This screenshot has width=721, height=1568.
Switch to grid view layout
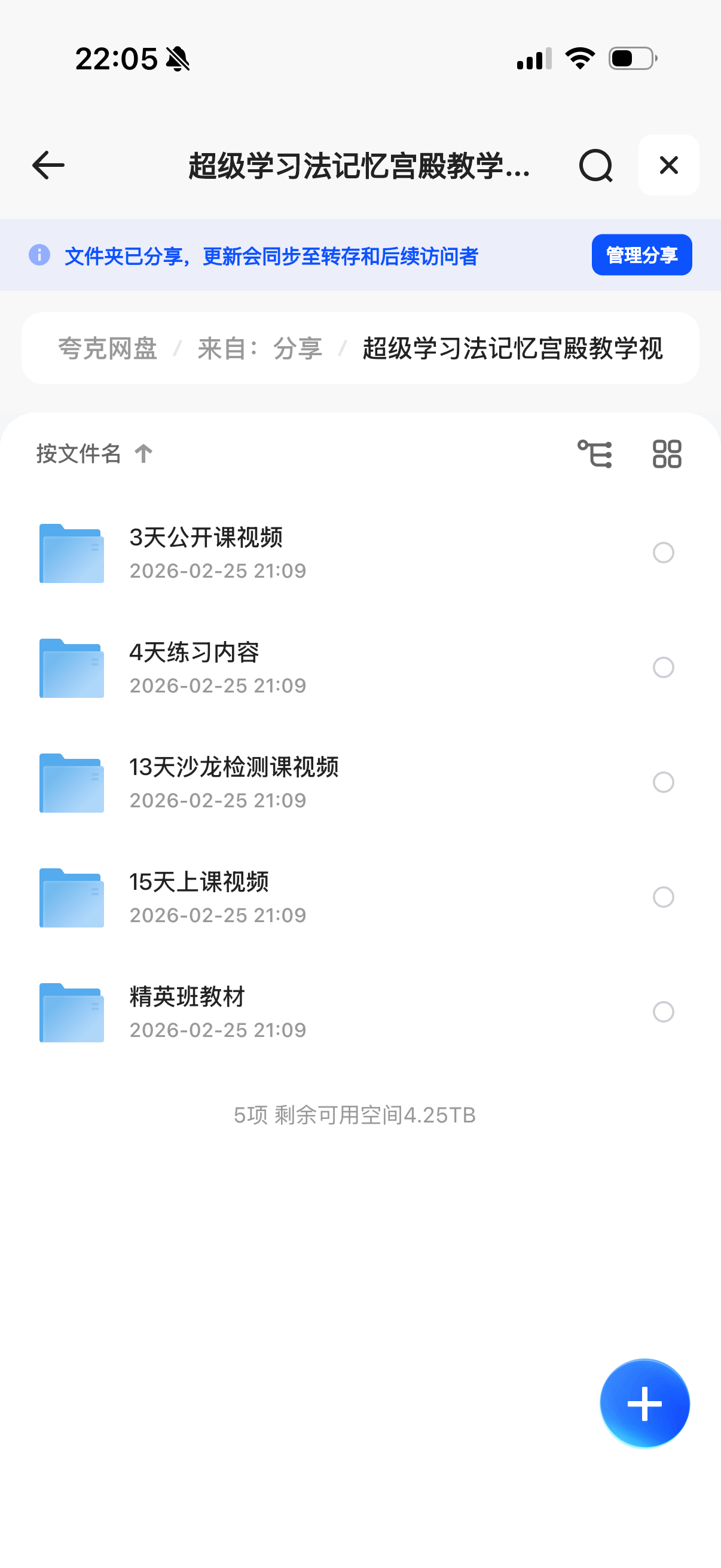pos(667,453)
